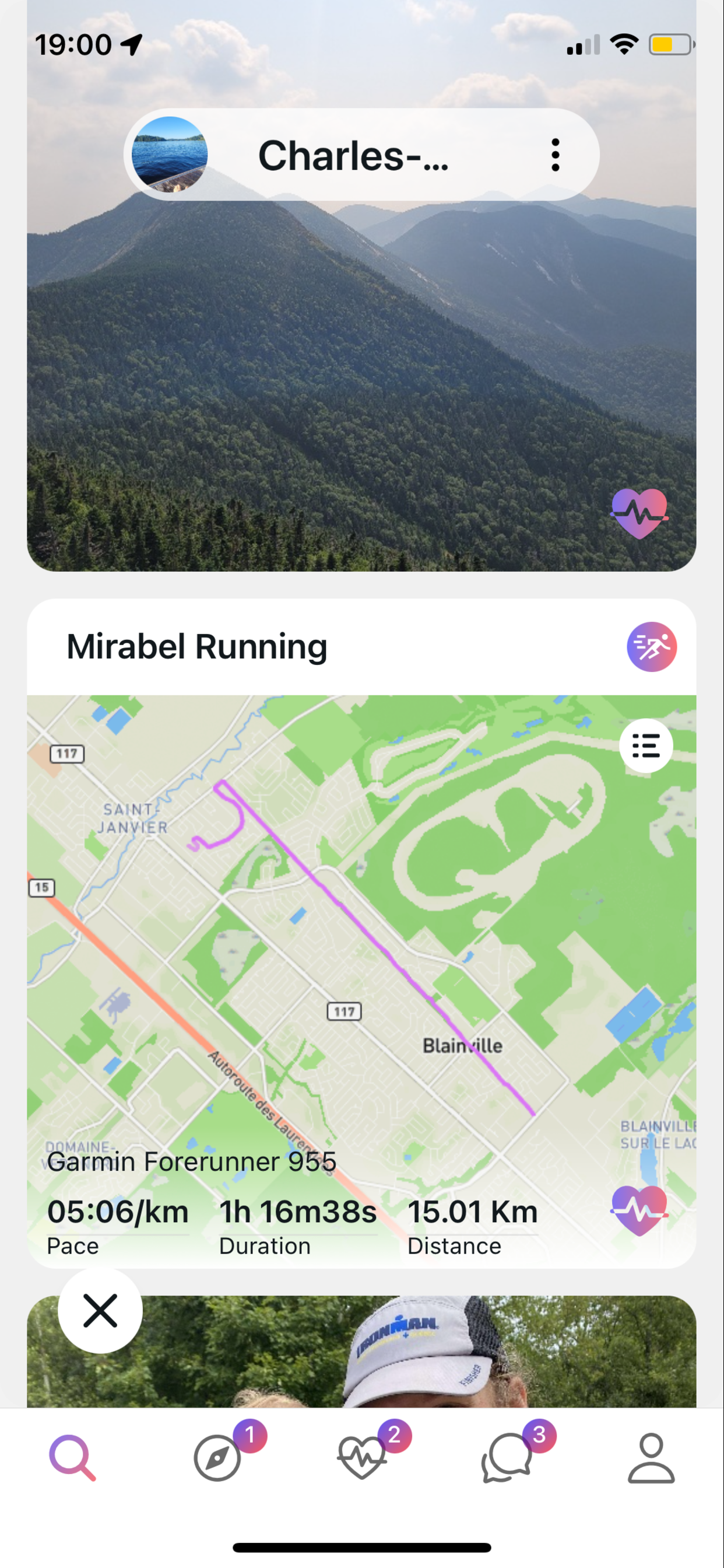The height and width of the screenshot is (1568, 724).
Task: Show the list view for the running map
Action: 645,745
